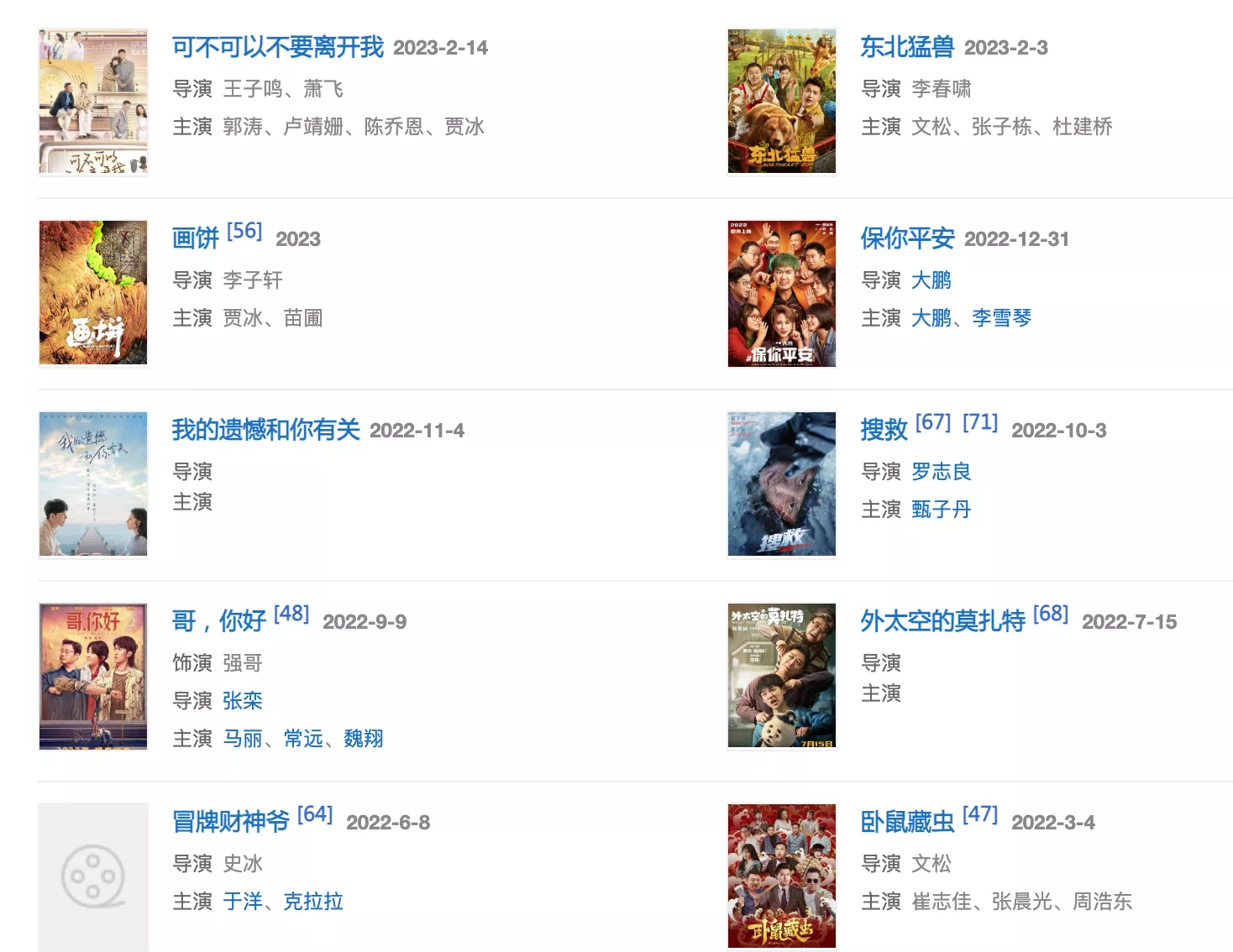
Task: Open the film 东北猛兽
Action: [907, 47]
